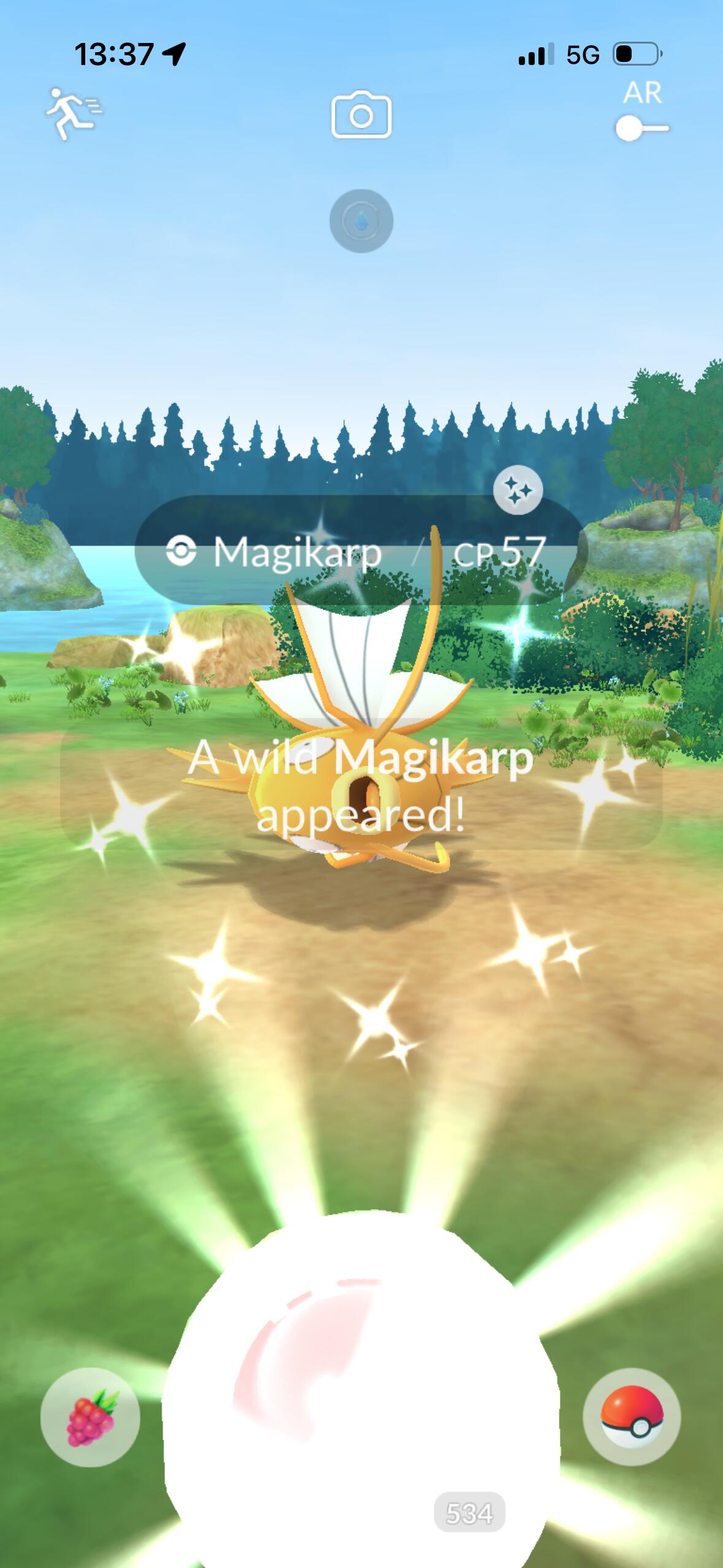Toggle the AR mode switch
This screenshot has height=1568, width=723.
click(641, 129)
